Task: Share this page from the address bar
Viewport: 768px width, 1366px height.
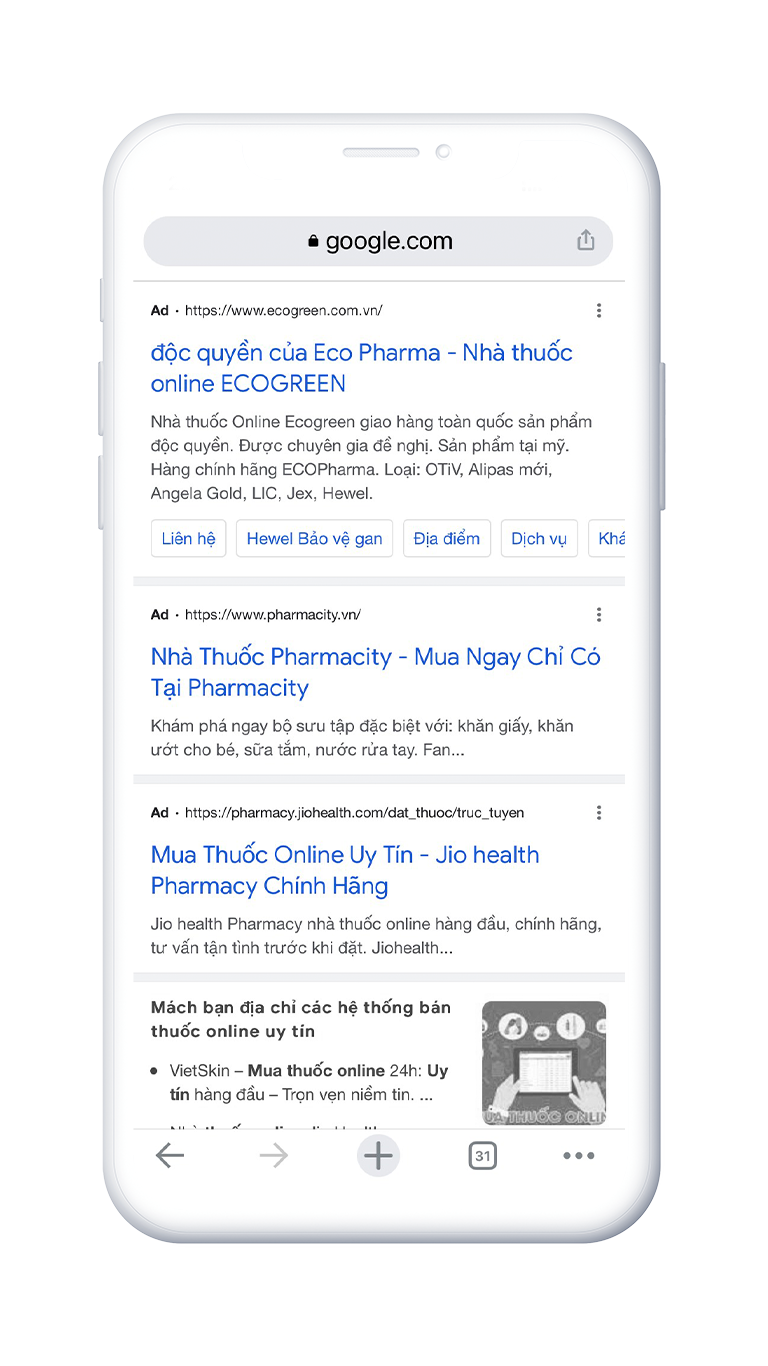Action: click(586, 240)
